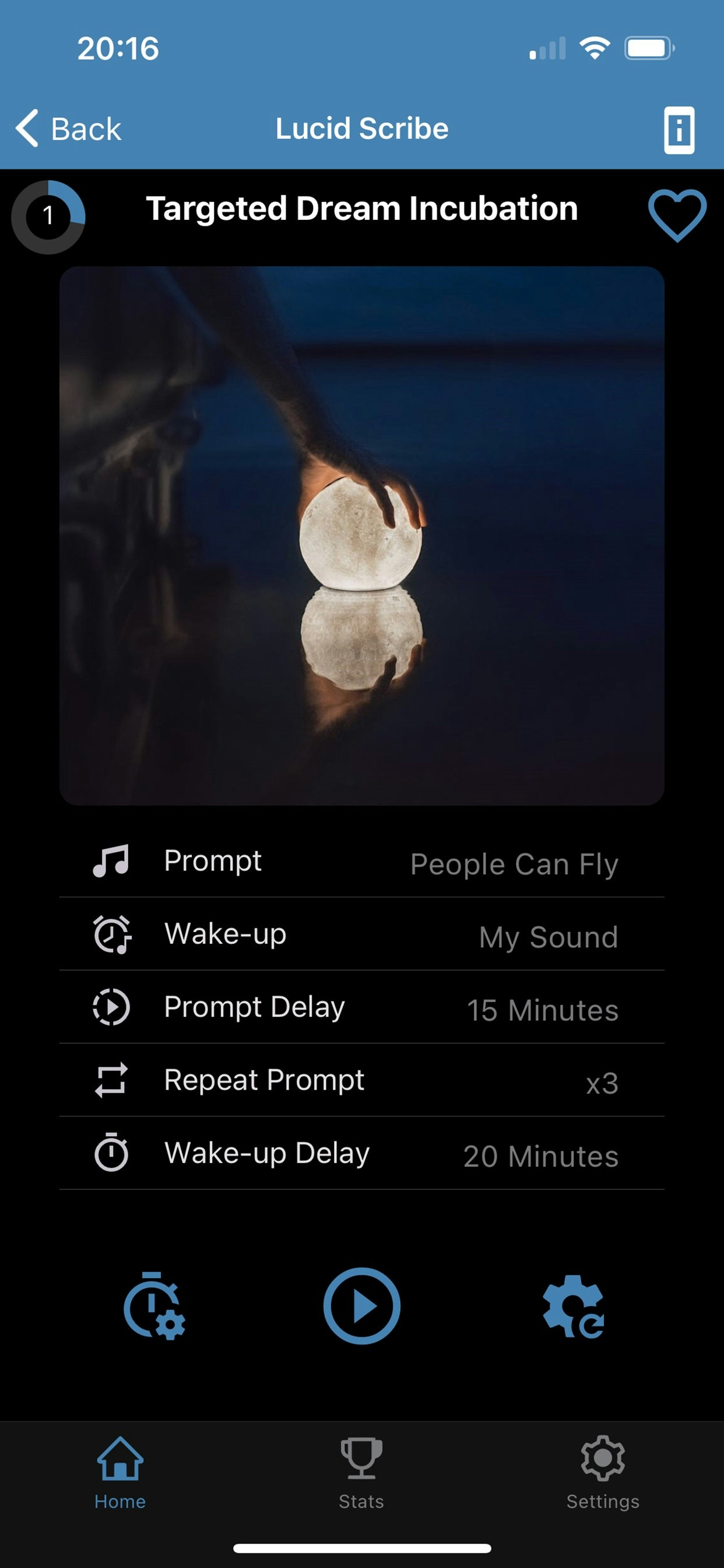Open the Prompt Delay duration picker
The image size is (724, 1568).
542,1010
